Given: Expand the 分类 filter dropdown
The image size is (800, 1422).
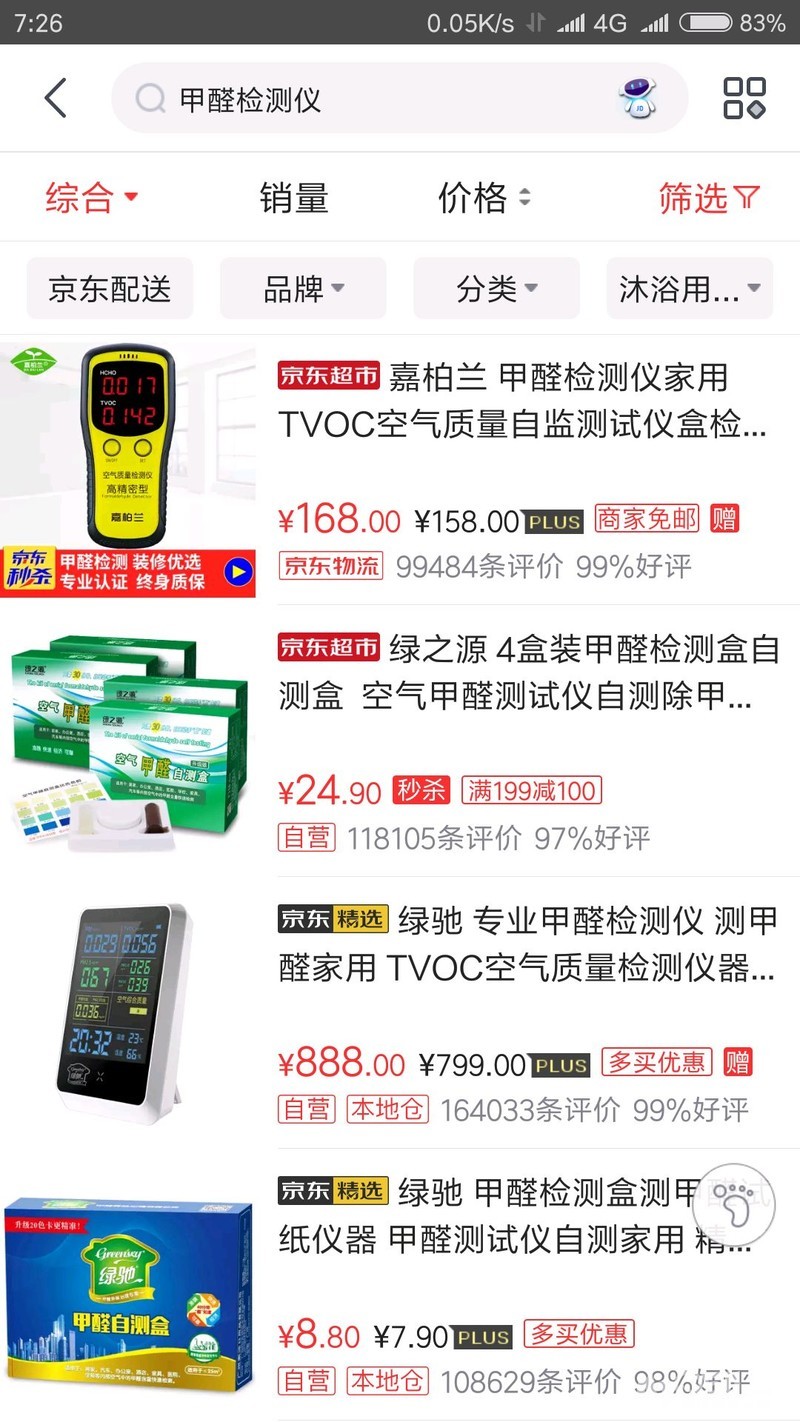Looking at the screenshot, I should (x=496, y=289).
